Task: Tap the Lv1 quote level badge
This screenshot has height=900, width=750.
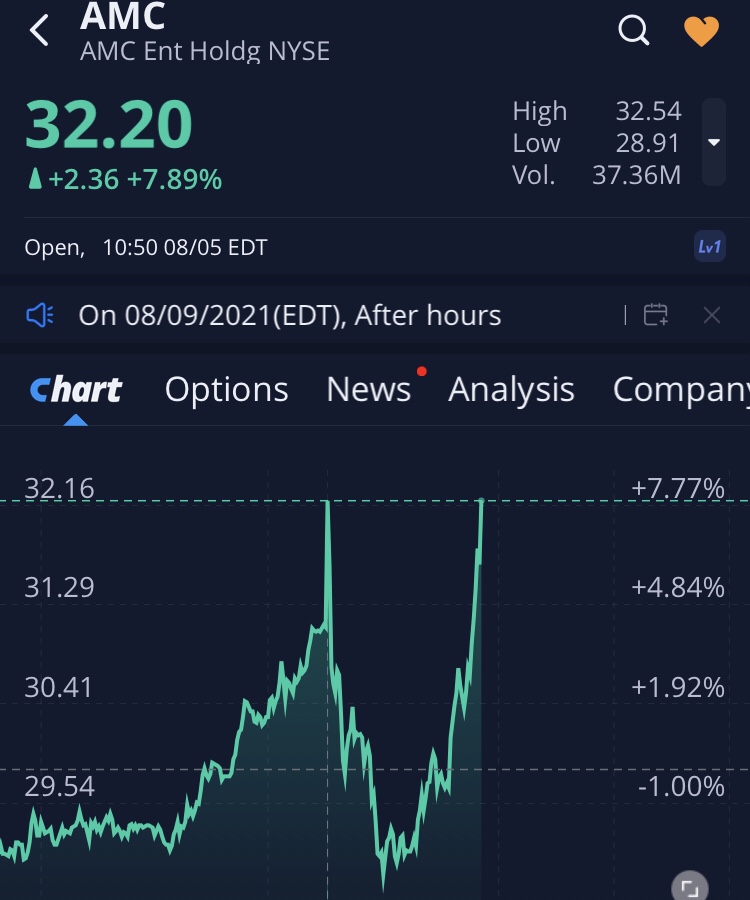Action: point(709,247)
